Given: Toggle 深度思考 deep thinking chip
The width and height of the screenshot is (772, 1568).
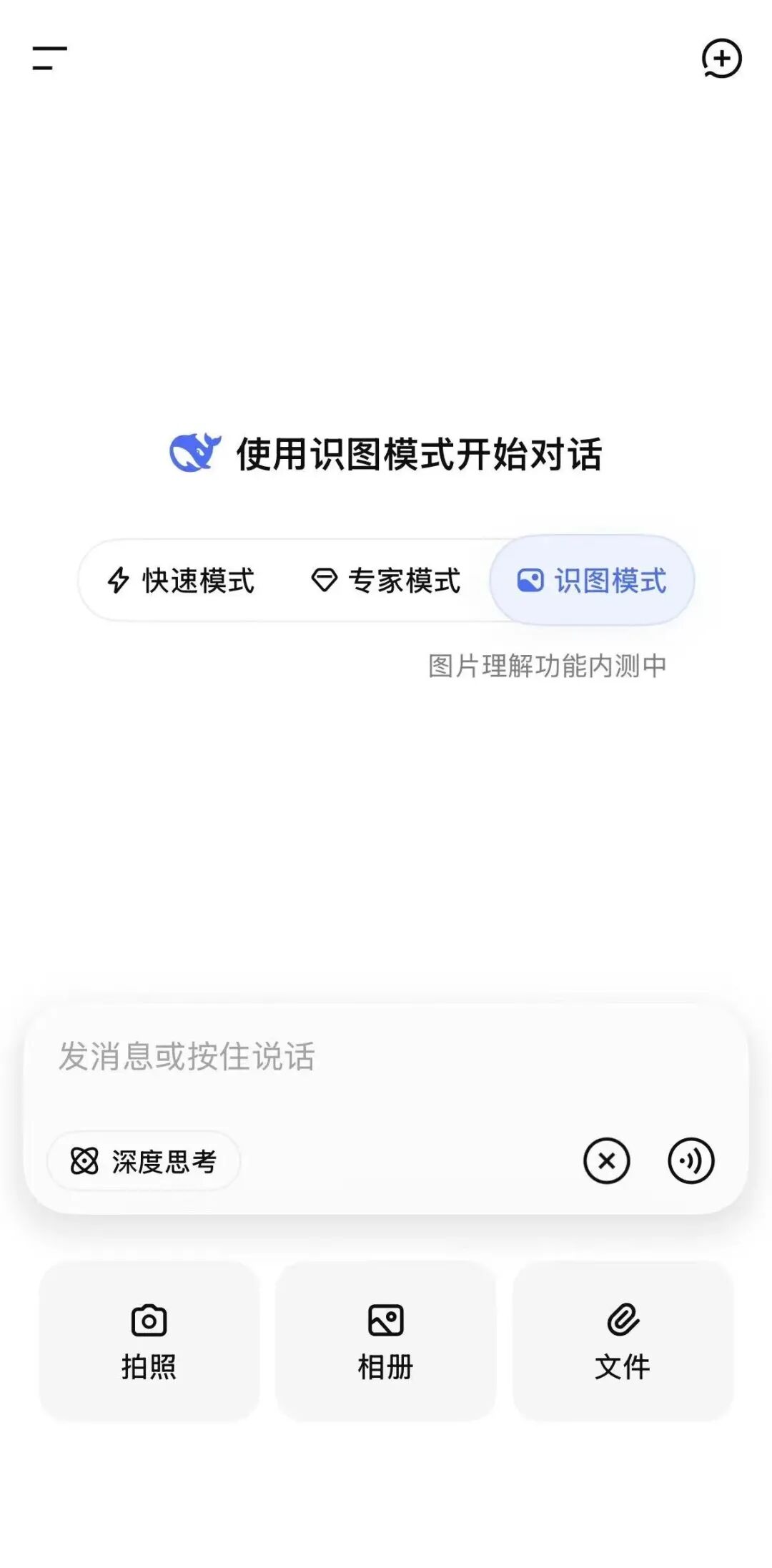Looking at the screenshot, I should [x=144, y=1161].
